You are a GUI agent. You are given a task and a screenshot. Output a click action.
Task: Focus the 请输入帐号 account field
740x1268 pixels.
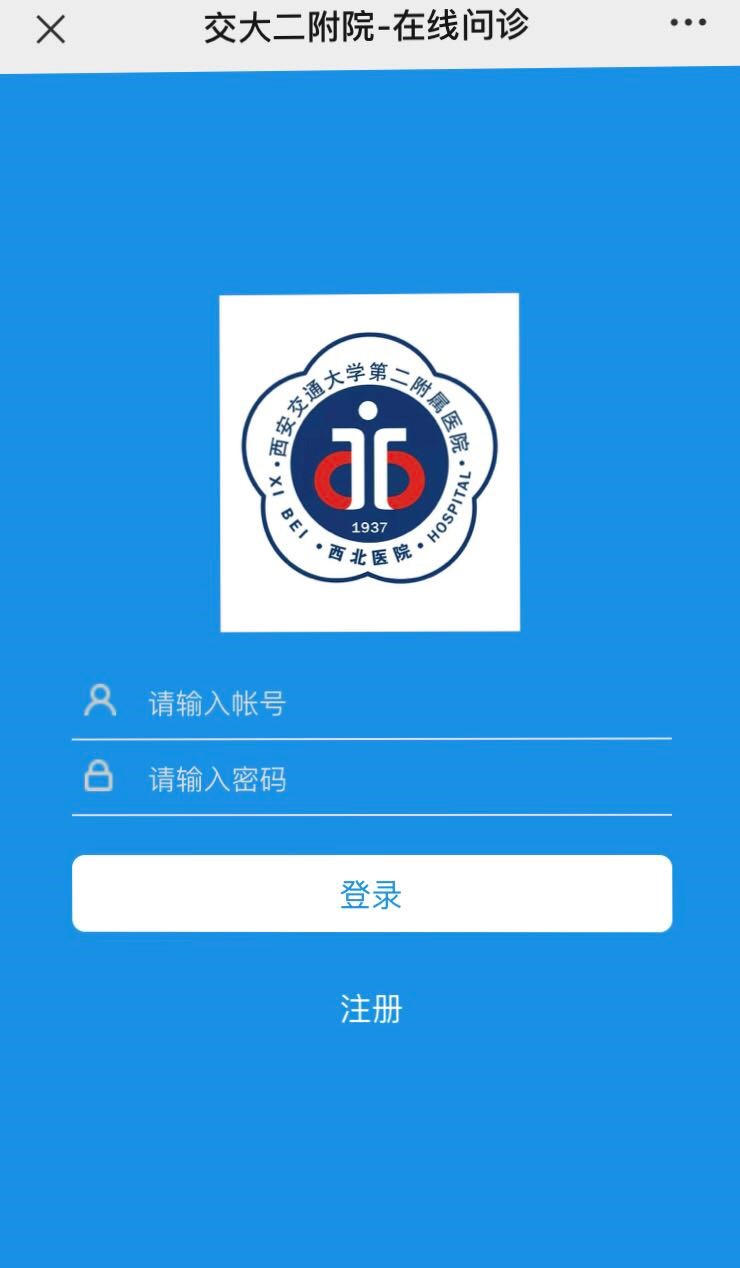click(400, 704)
